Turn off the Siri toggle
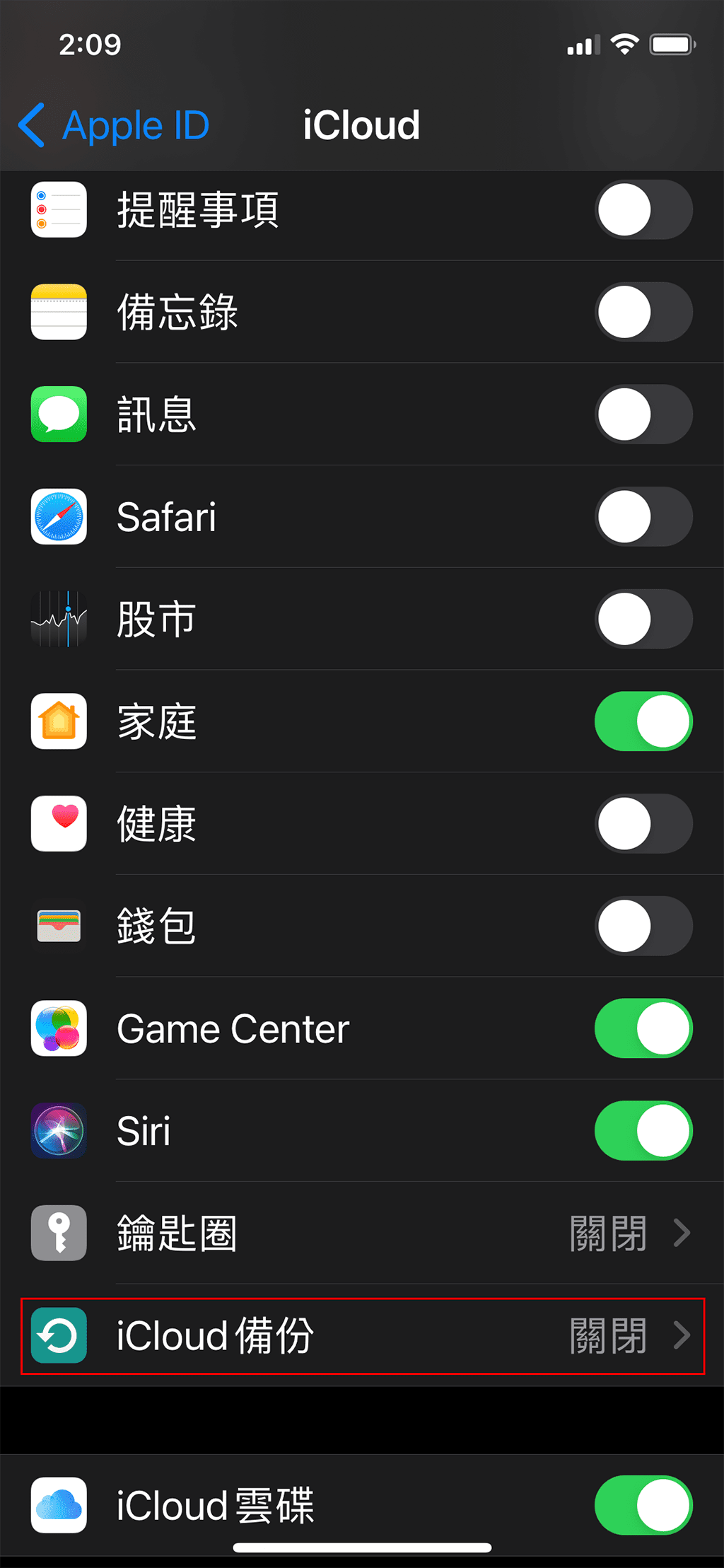Image resolution: width=724 pixels, height=1568 pixels. [x=643, y=1131]
